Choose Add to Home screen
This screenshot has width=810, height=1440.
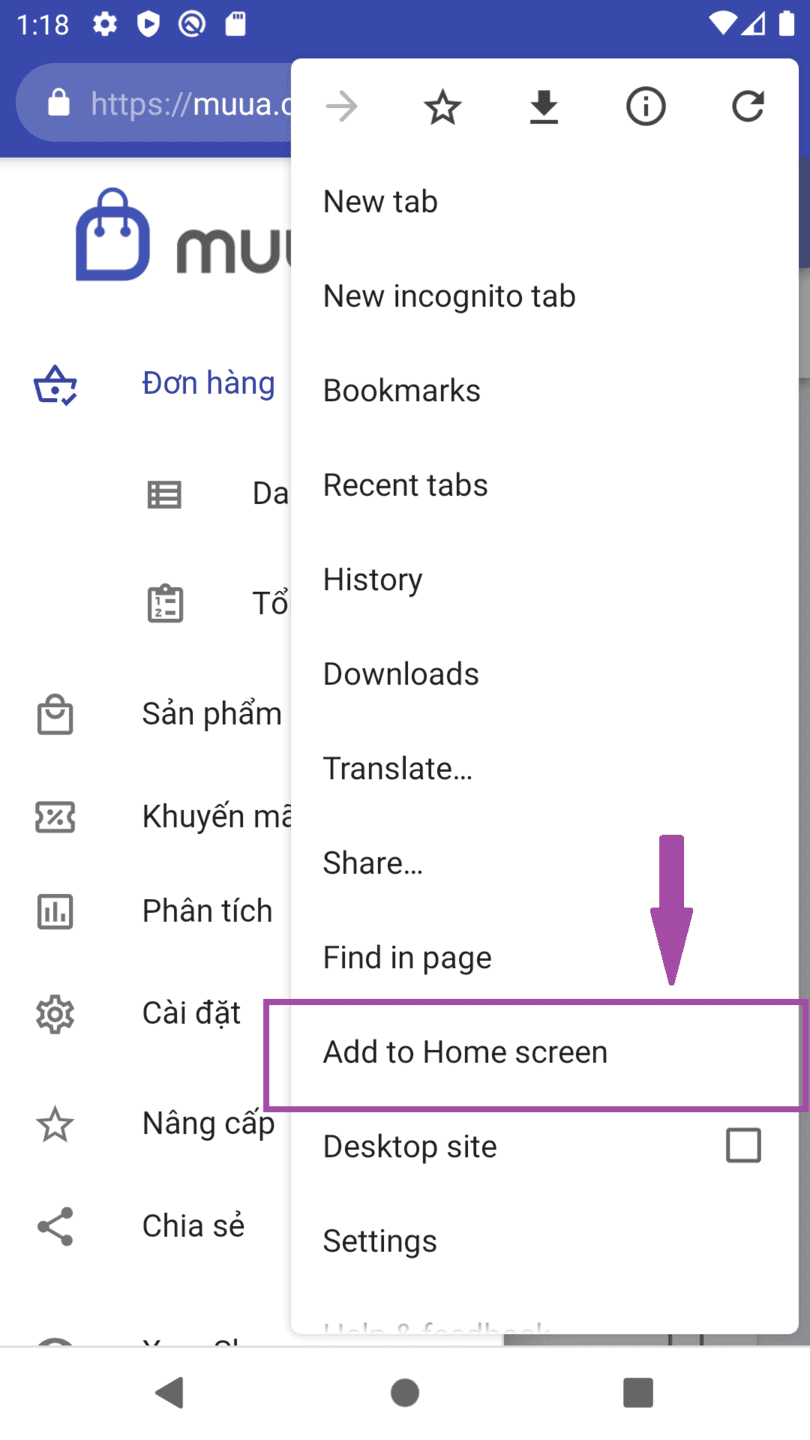(x=465, y=1052)
